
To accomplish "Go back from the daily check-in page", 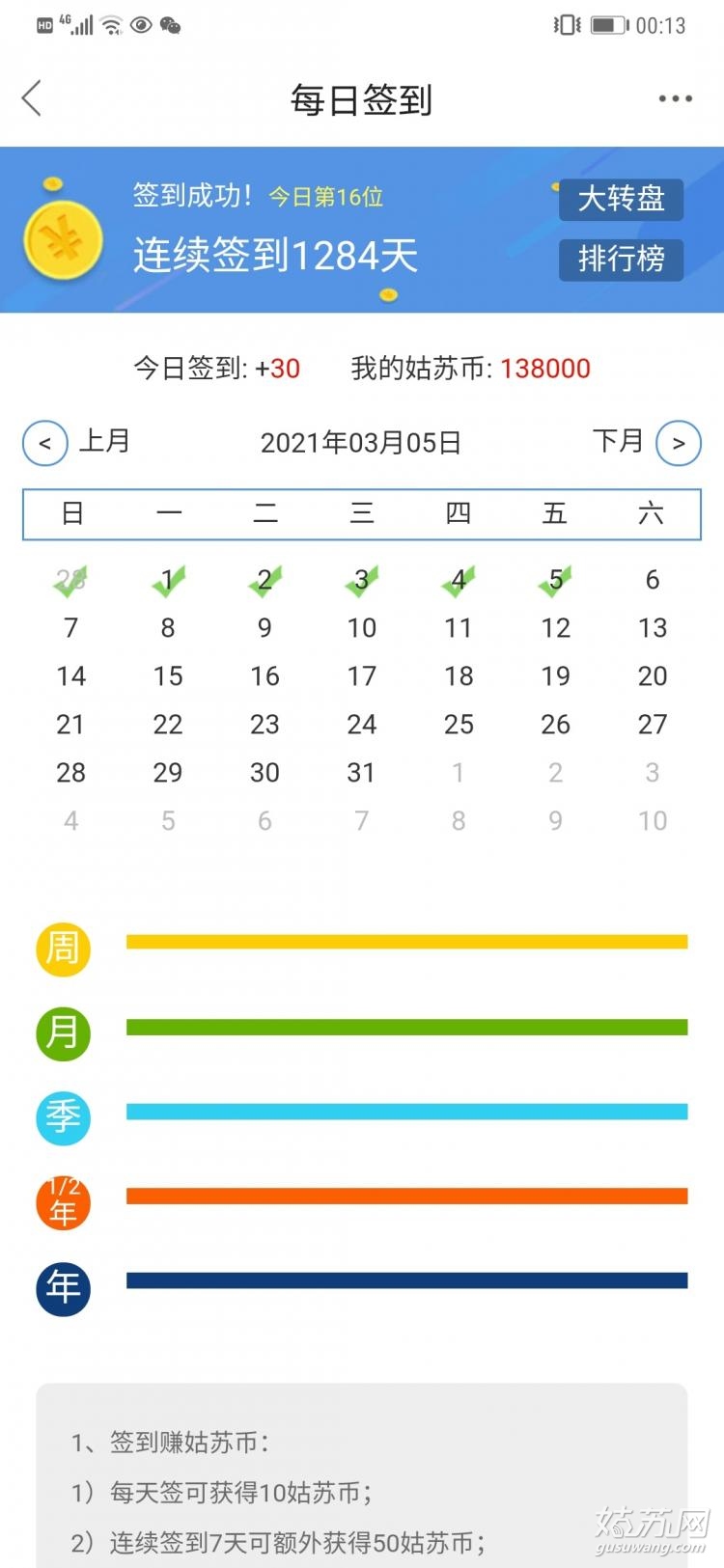I will tap(32, 98).
